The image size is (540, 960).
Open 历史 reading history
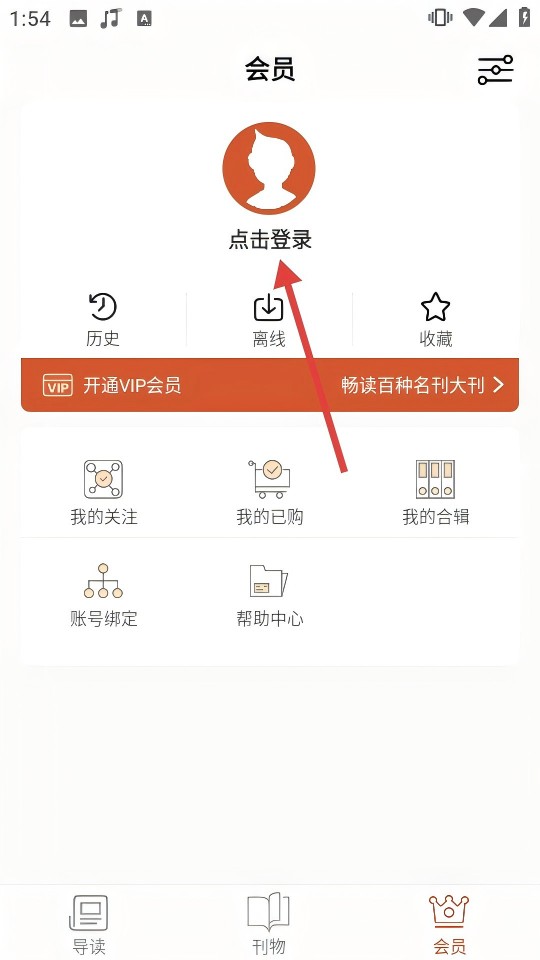(103, 320)
